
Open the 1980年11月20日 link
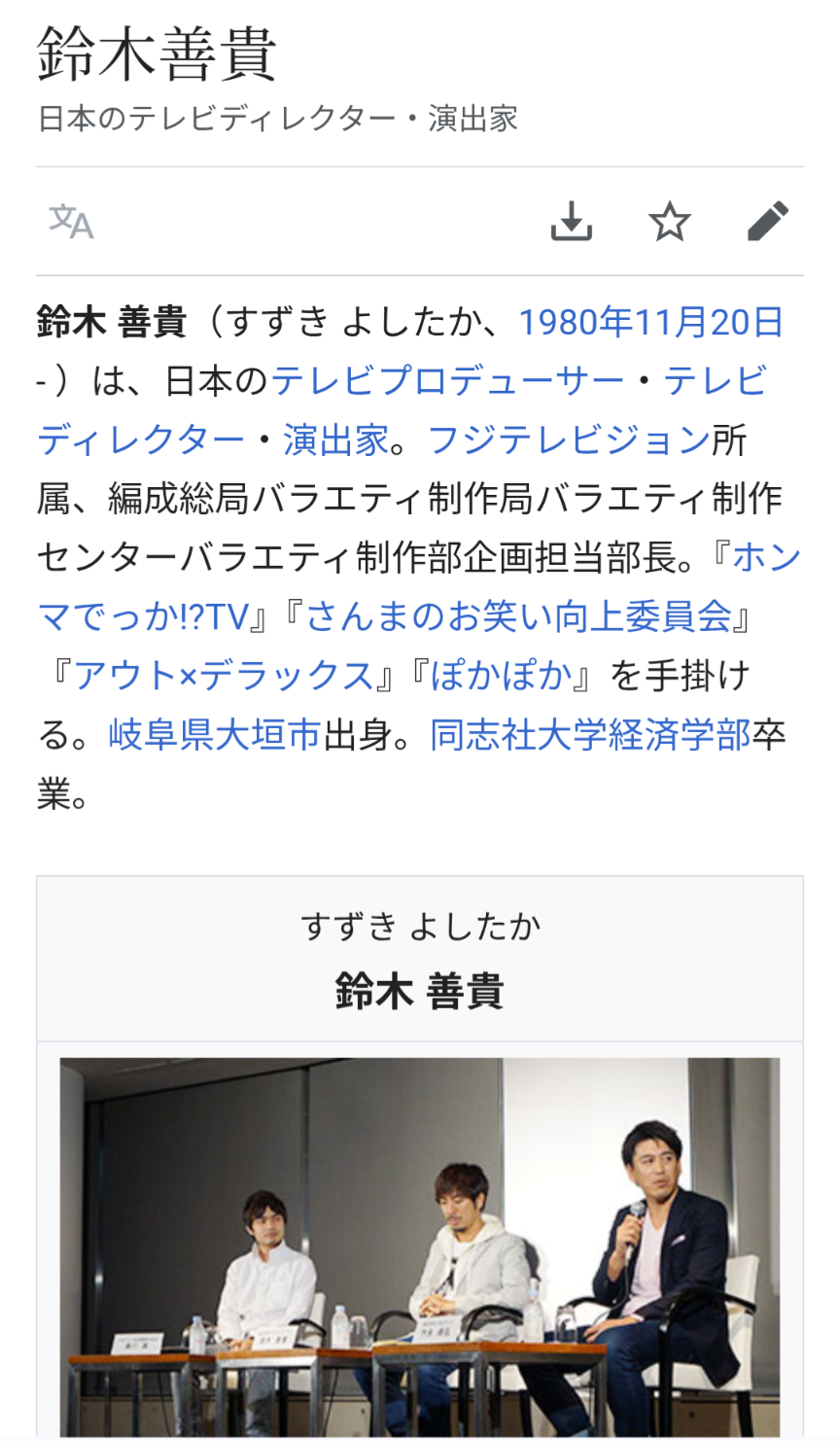tap(649, 322)
